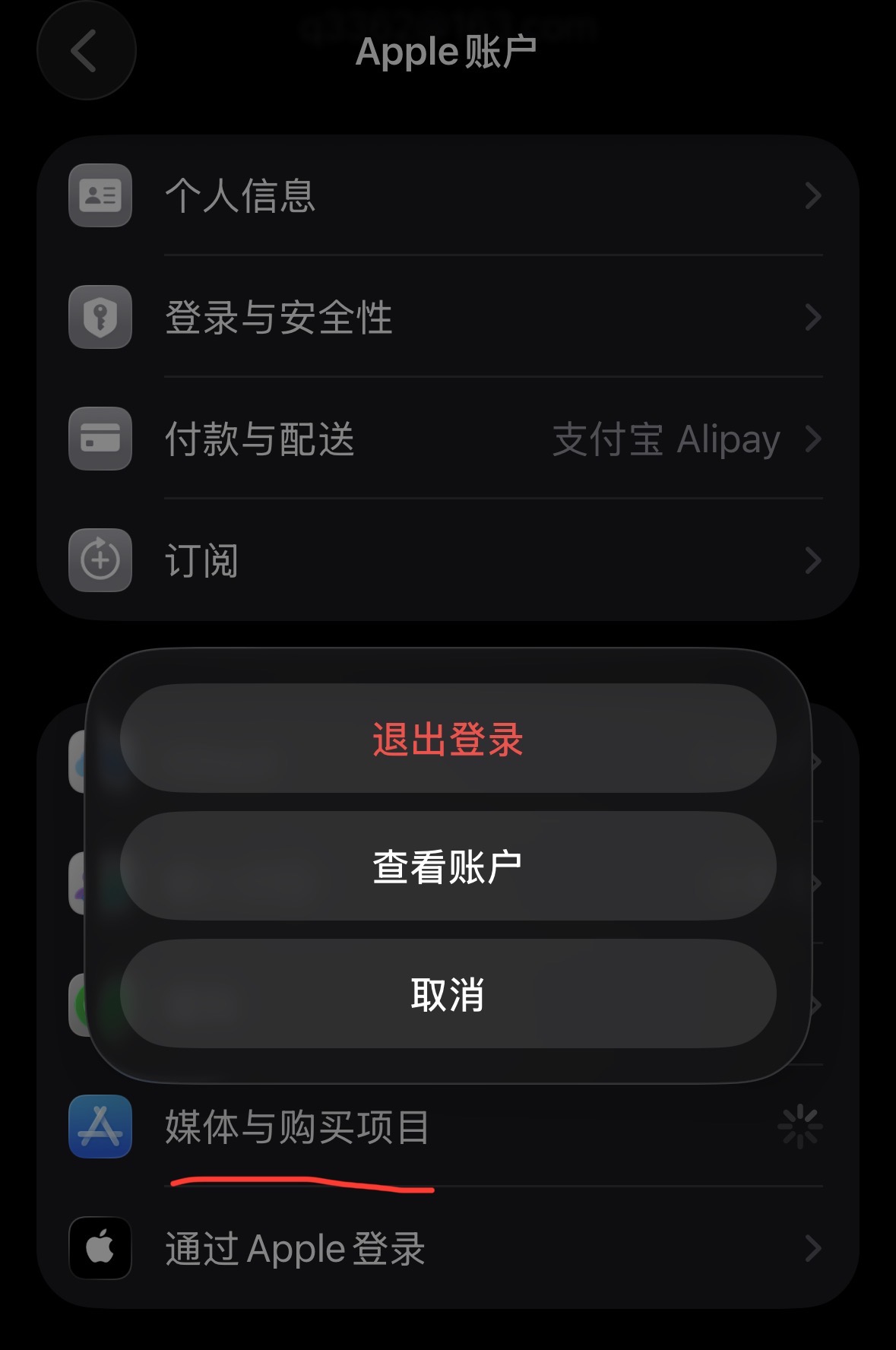Open 登录与安全性 settings
The height and width of the screenshot is (1350, 896).
point(447,317)
